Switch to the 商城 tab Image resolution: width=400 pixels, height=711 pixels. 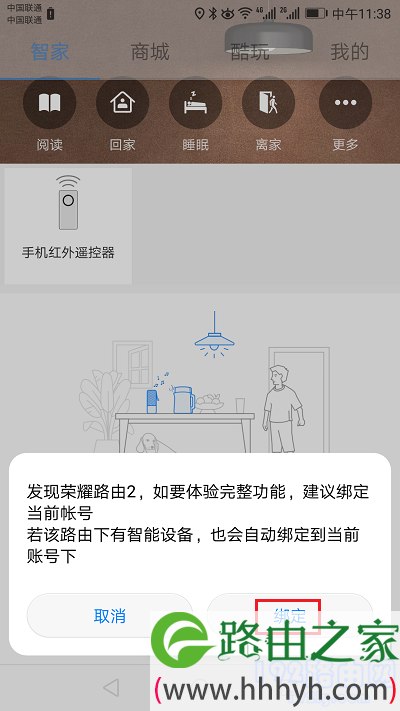150,52
